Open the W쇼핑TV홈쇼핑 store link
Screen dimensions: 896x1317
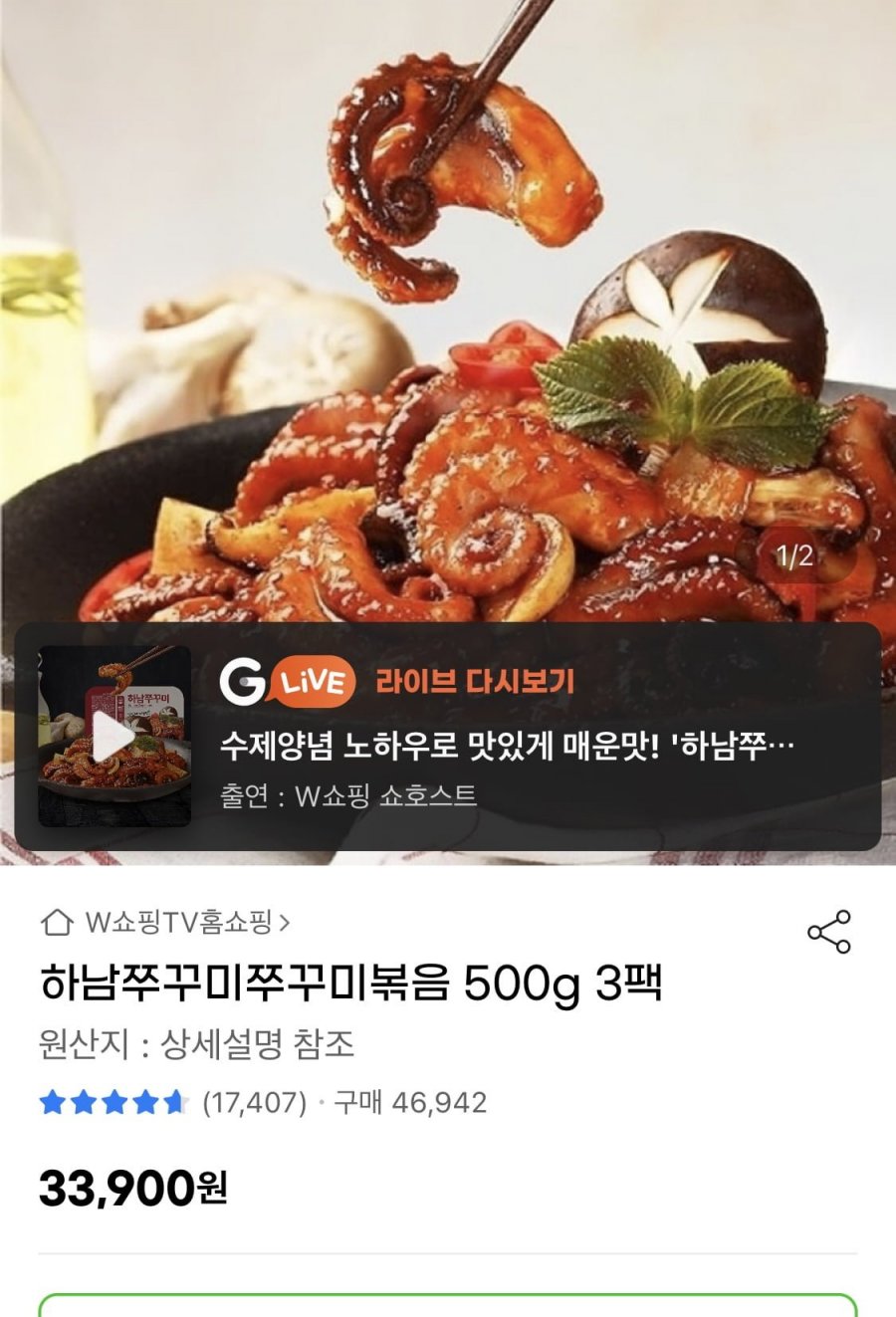tap(165, 923)
